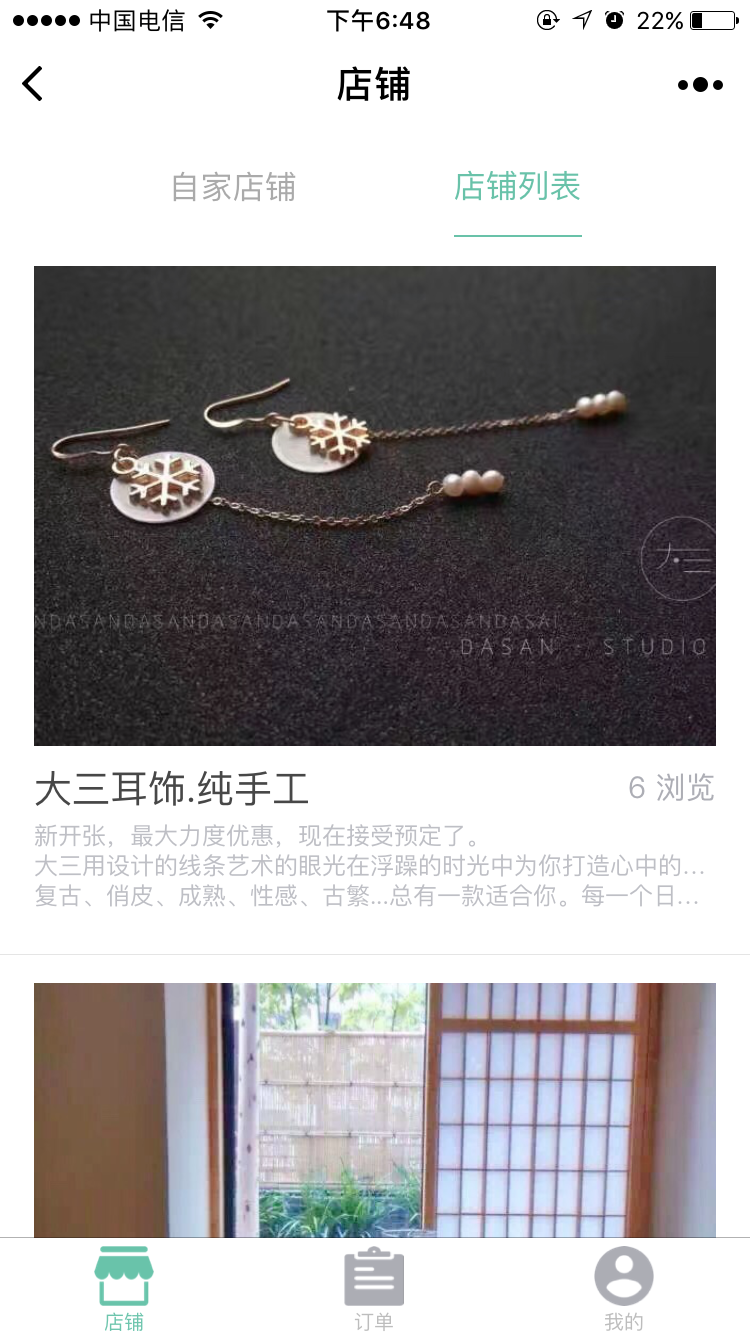Image resolution: width=750 pixels, height=1334 pixels.
Task: Open the three-dot more menu
Action: point(700,85)
